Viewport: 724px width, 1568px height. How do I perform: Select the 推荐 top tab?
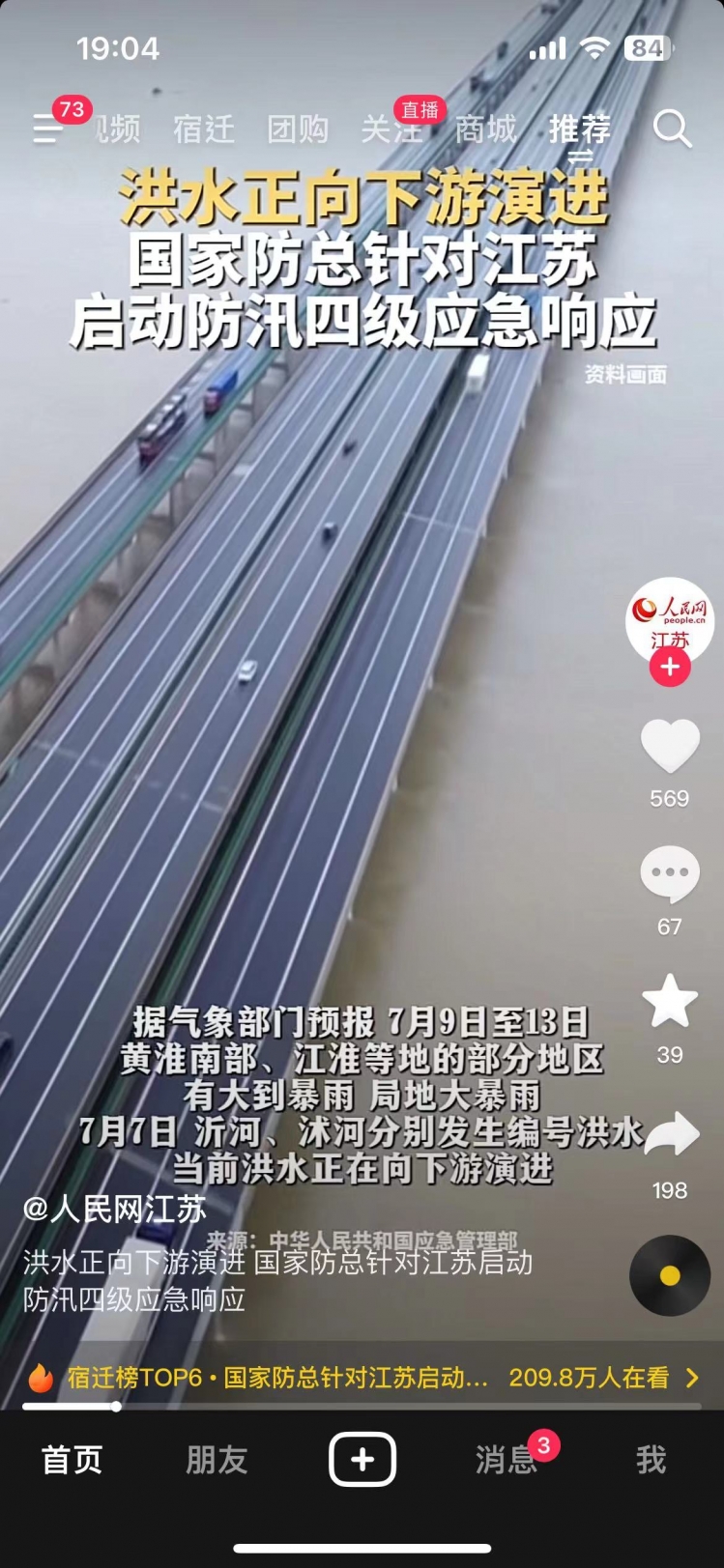point(580,129)
